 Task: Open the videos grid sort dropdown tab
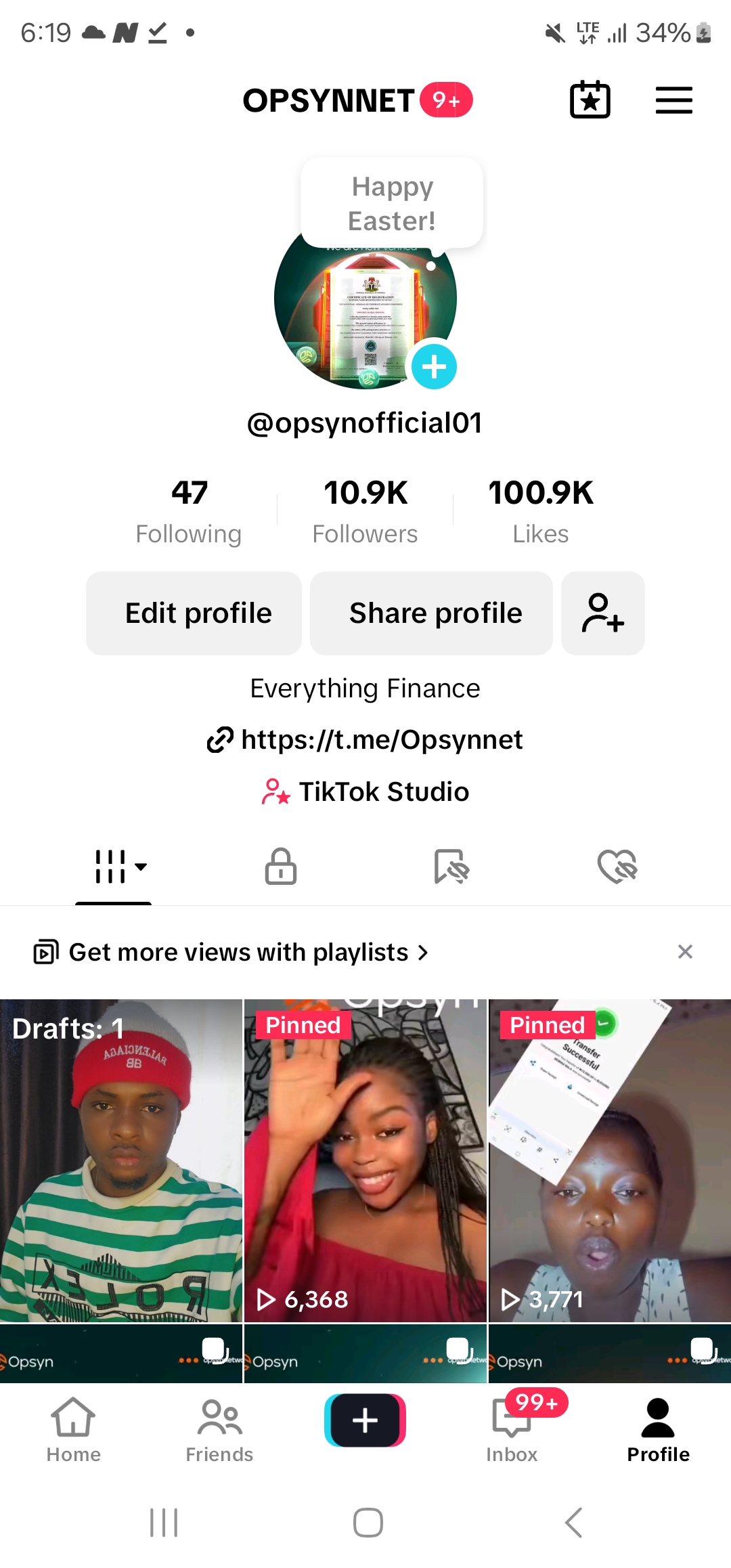tap(120, 867)
